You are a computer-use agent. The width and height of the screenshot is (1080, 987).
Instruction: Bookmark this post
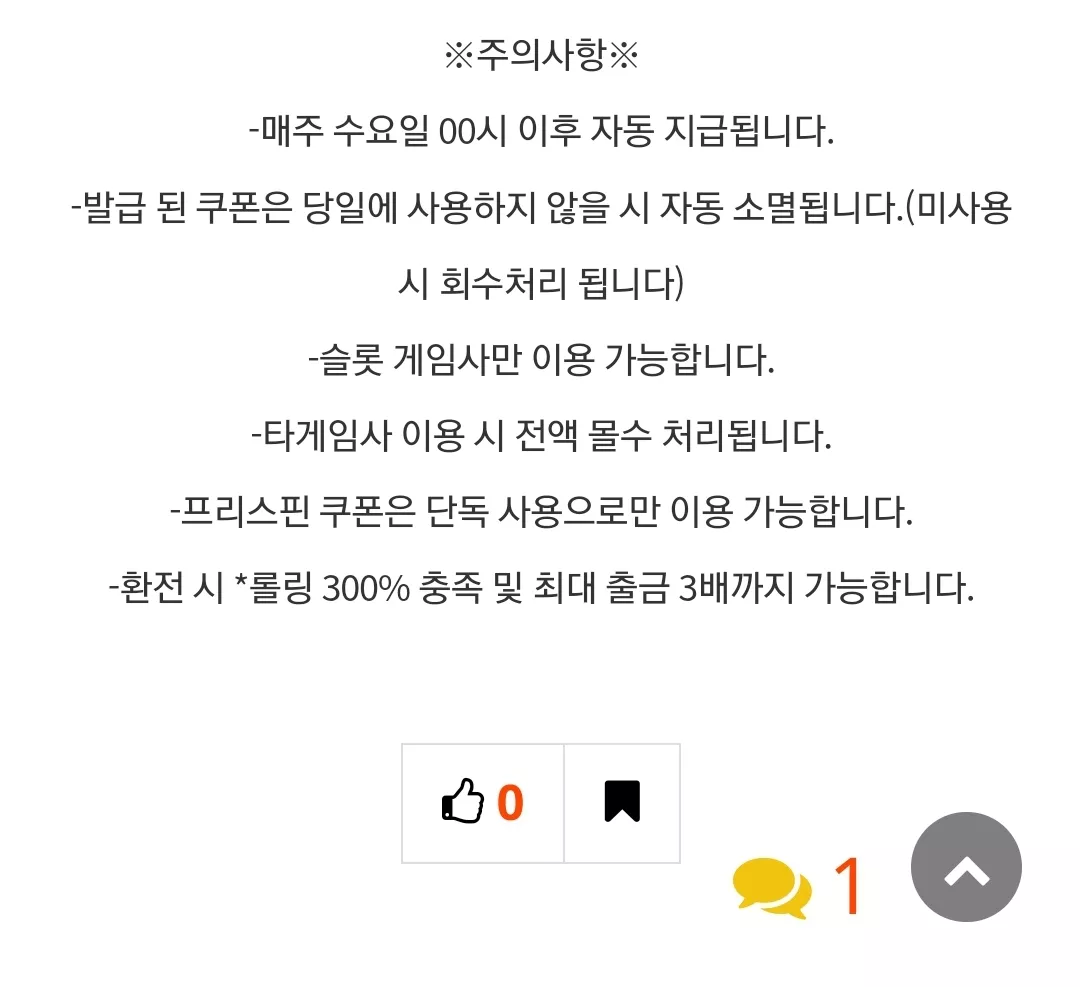(x=622, y=802)
